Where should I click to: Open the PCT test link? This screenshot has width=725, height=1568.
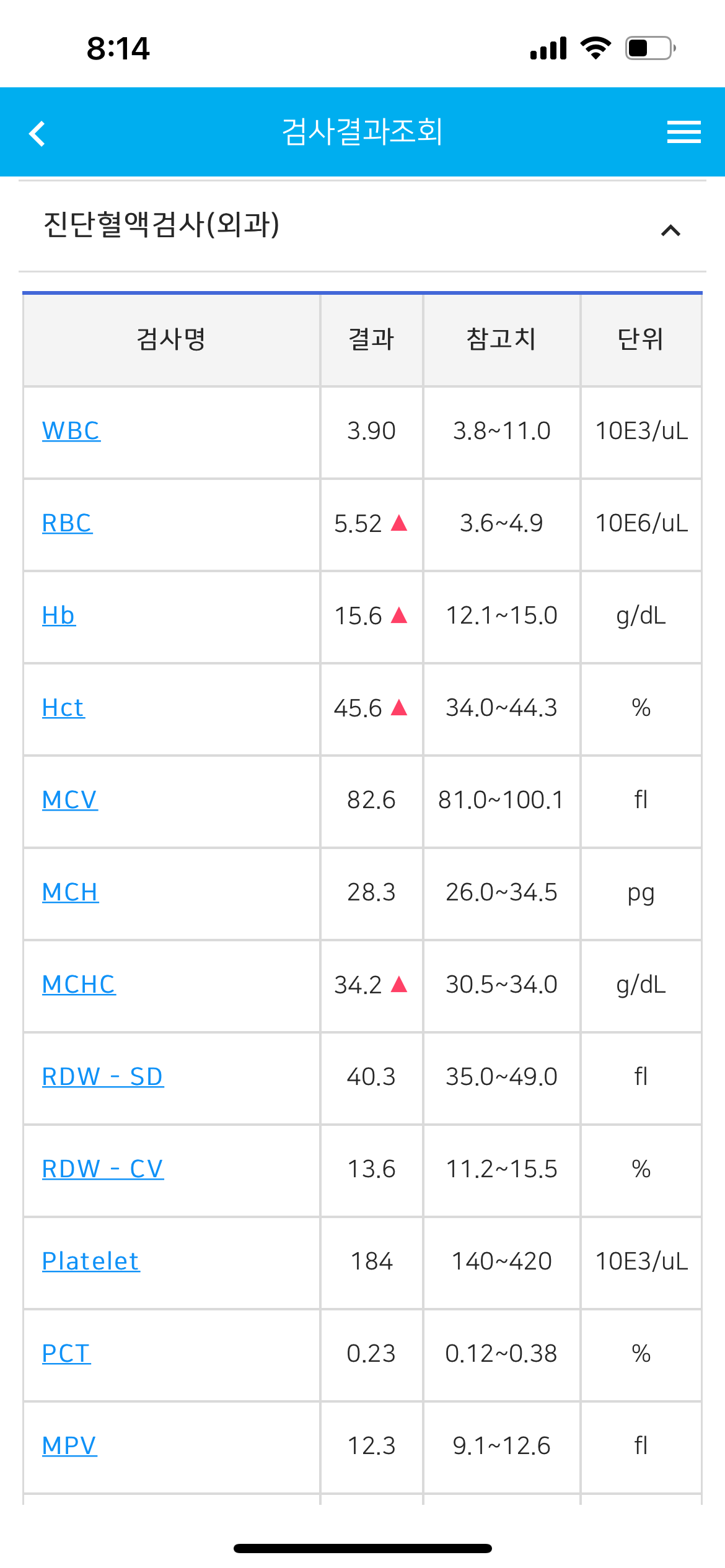coord(66,1354)
